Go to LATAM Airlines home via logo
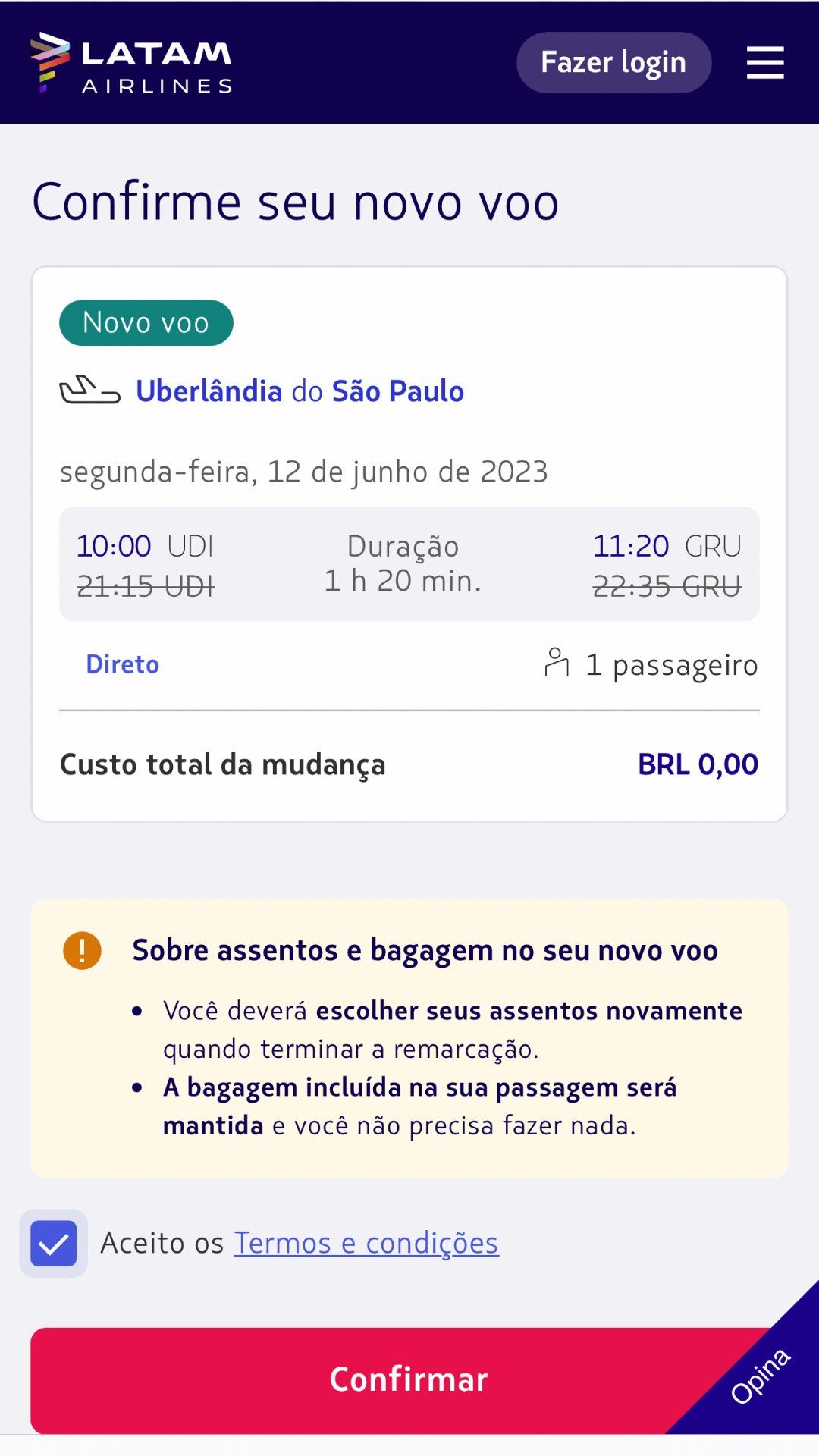Image resolution: width=819 pixels, height=1456 pixels. 131,63
